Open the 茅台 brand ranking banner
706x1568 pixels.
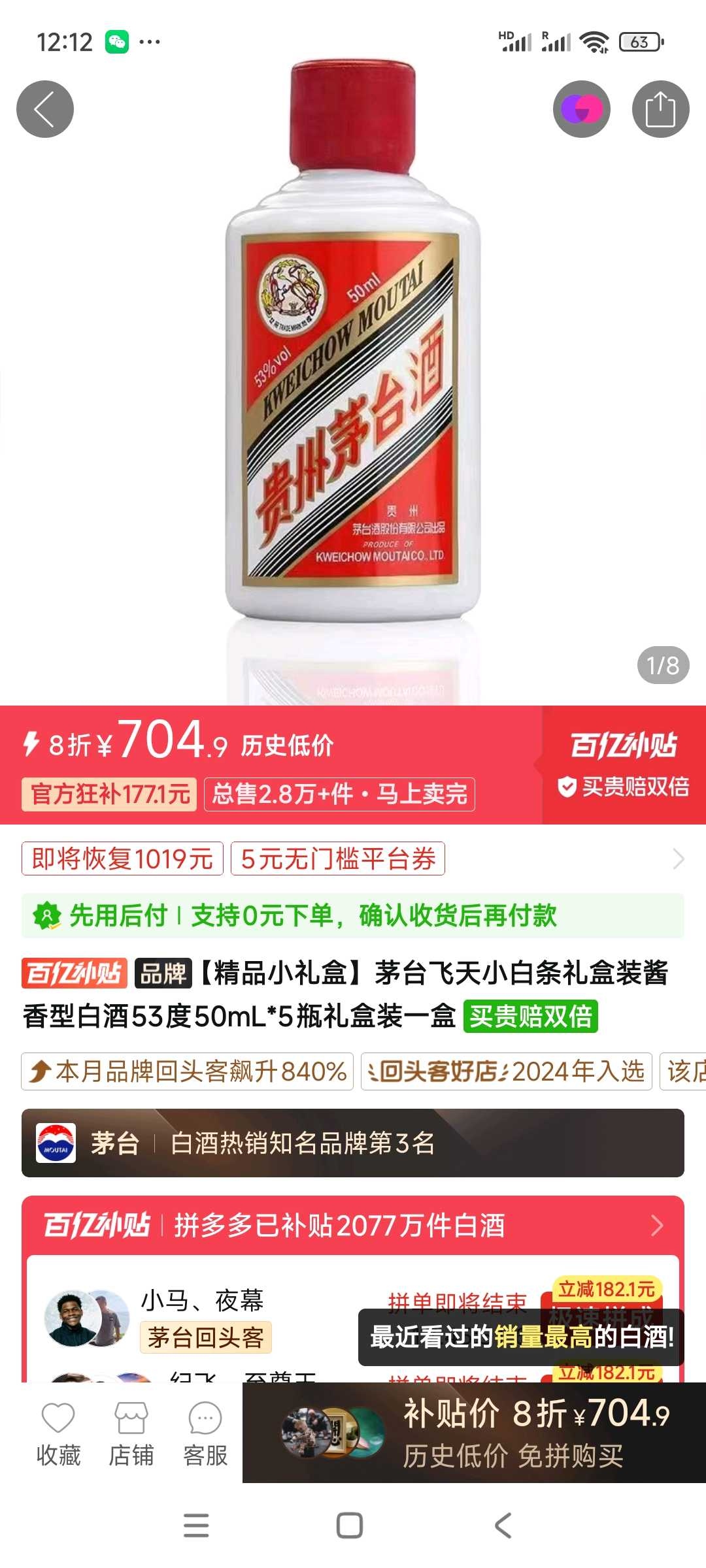[x=353, y=1143]
